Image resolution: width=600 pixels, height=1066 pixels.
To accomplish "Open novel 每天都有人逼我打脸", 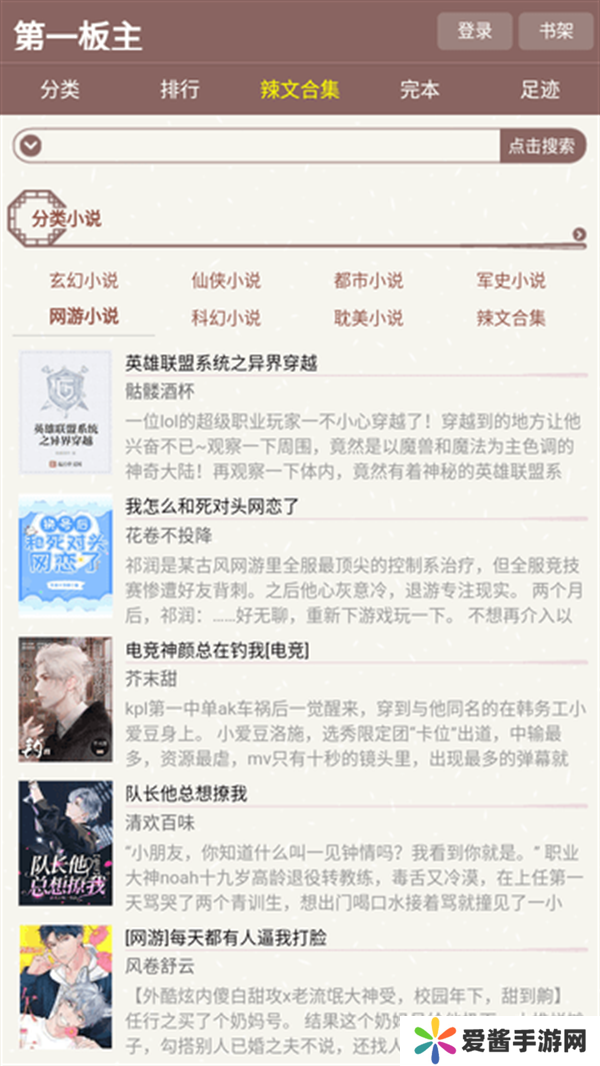I will [x=226, y=938].
